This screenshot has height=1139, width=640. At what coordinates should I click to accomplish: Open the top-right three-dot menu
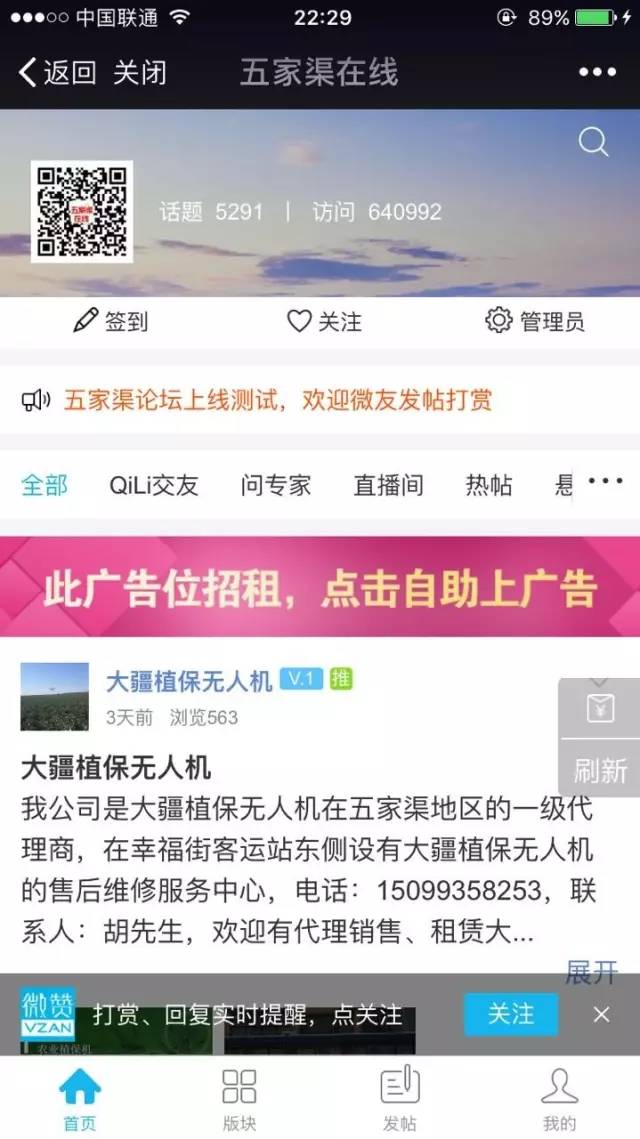[597, 73]
